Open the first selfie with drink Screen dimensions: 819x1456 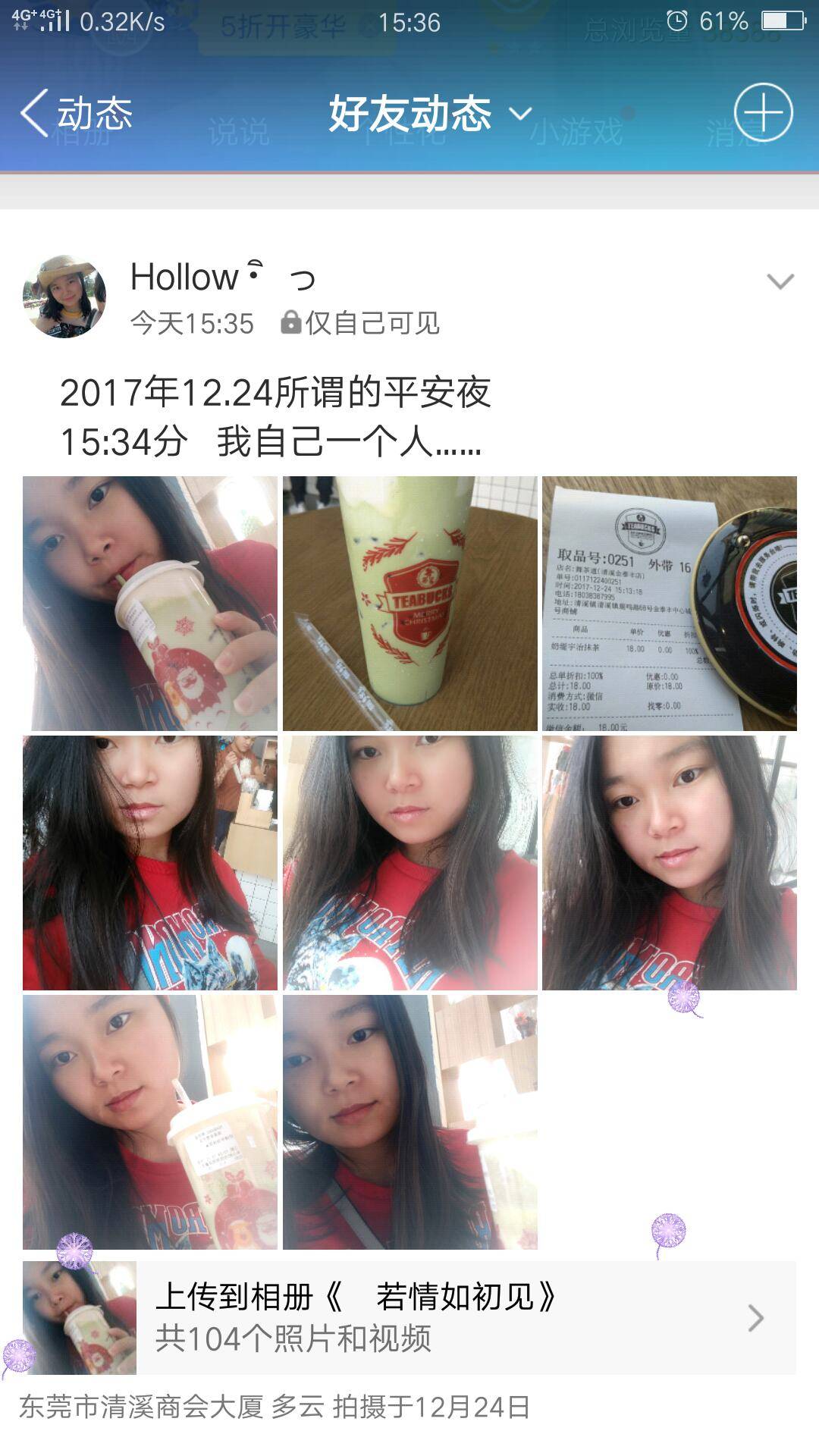coord(150,603)
